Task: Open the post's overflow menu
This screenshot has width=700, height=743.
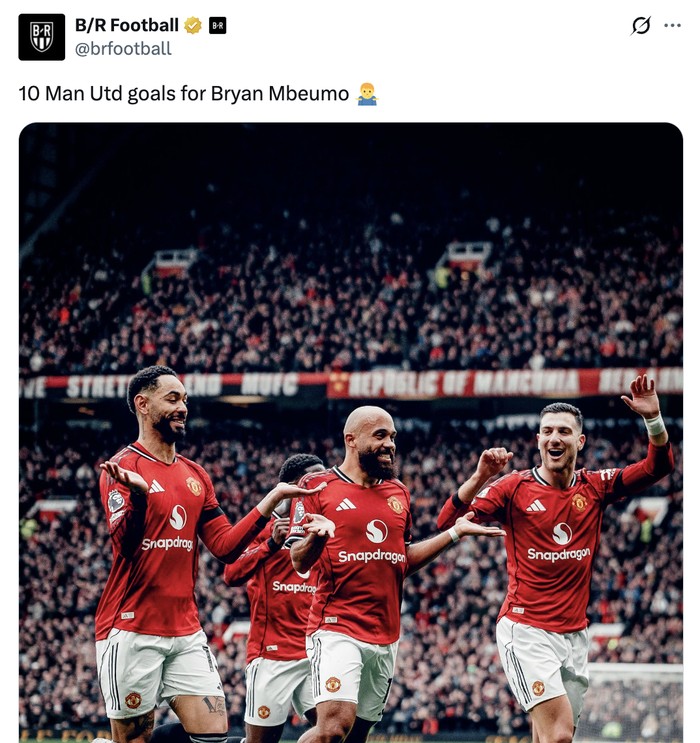Action: coord(672,26)
